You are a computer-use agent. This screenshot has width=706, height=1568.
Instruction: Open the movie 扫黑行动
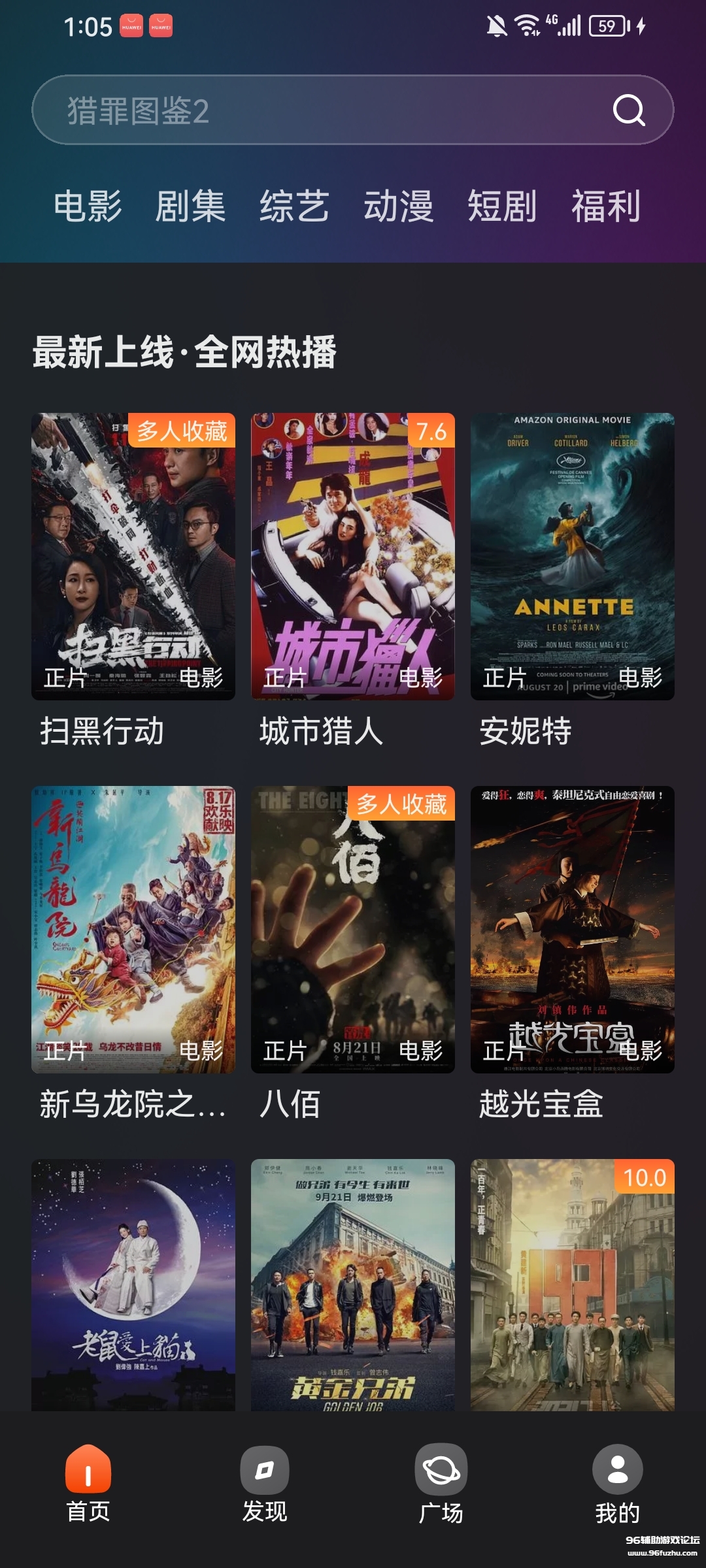(133, 557)
